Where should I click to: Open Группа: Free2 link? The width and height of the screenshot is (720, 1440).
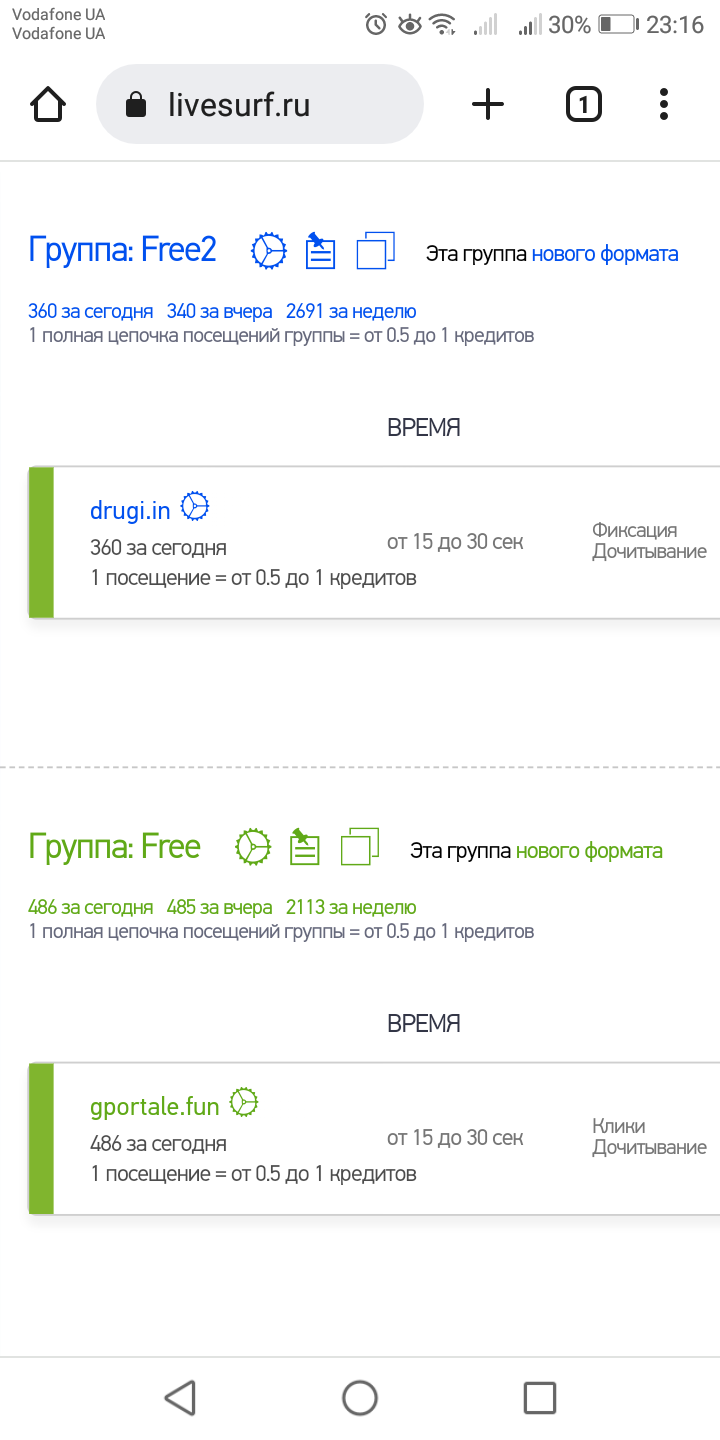[123, 250]
